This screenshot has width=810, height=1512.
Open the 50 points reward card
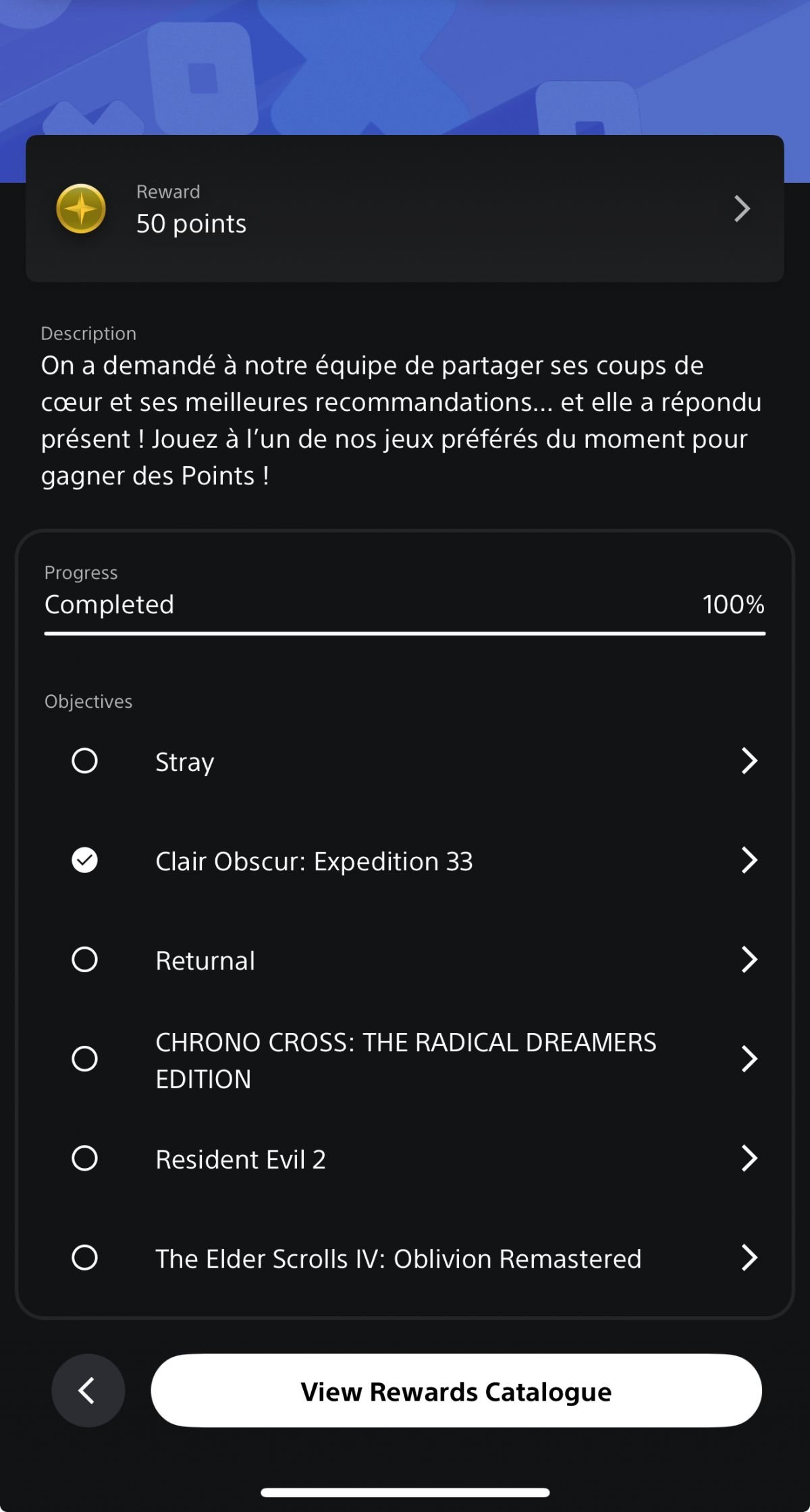pyautogui.click(x=405, y=208)
